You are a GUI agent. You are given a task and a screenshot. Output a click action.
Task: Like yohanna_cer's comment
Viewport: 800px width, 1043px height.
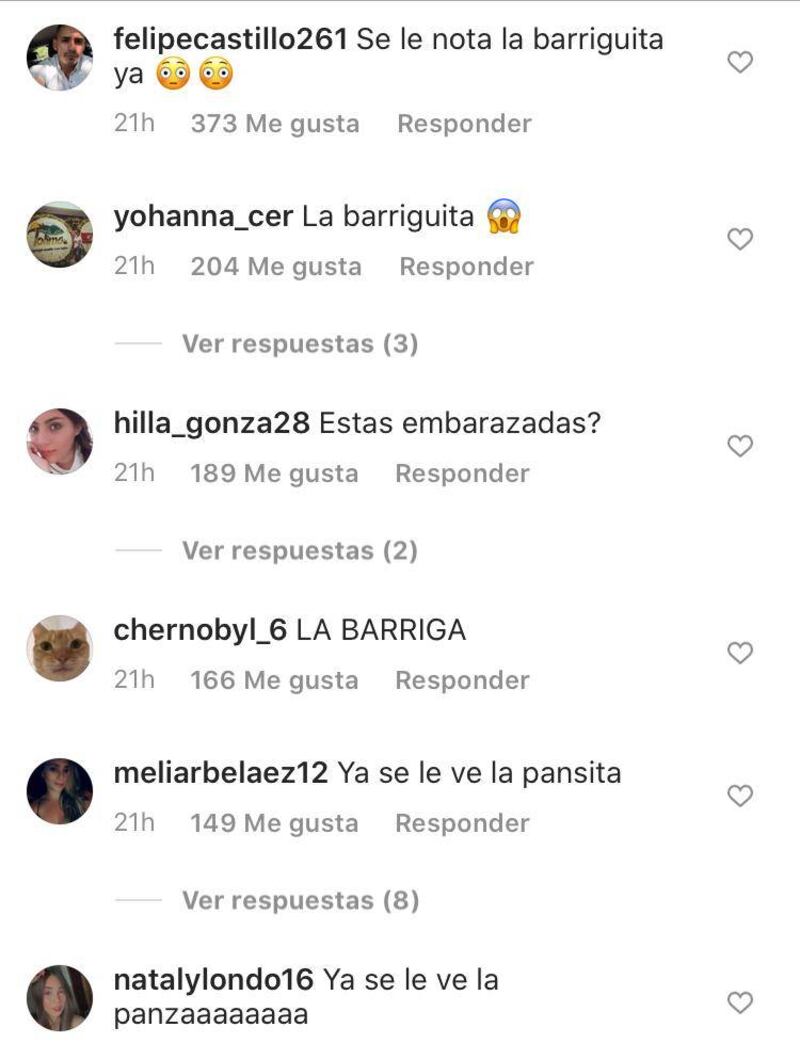pos(739,240)
